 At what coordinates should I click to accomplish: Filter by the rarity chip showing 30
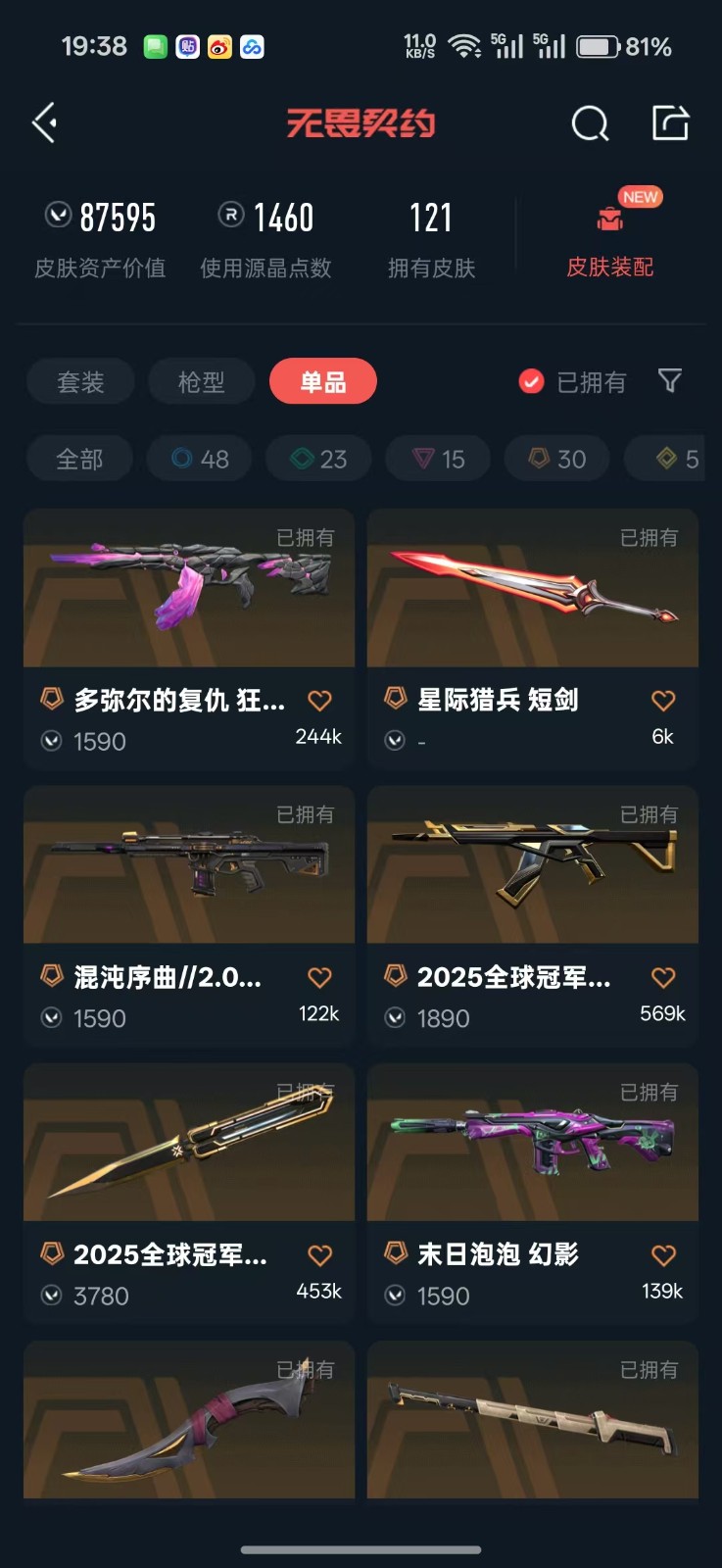point(557,459)
